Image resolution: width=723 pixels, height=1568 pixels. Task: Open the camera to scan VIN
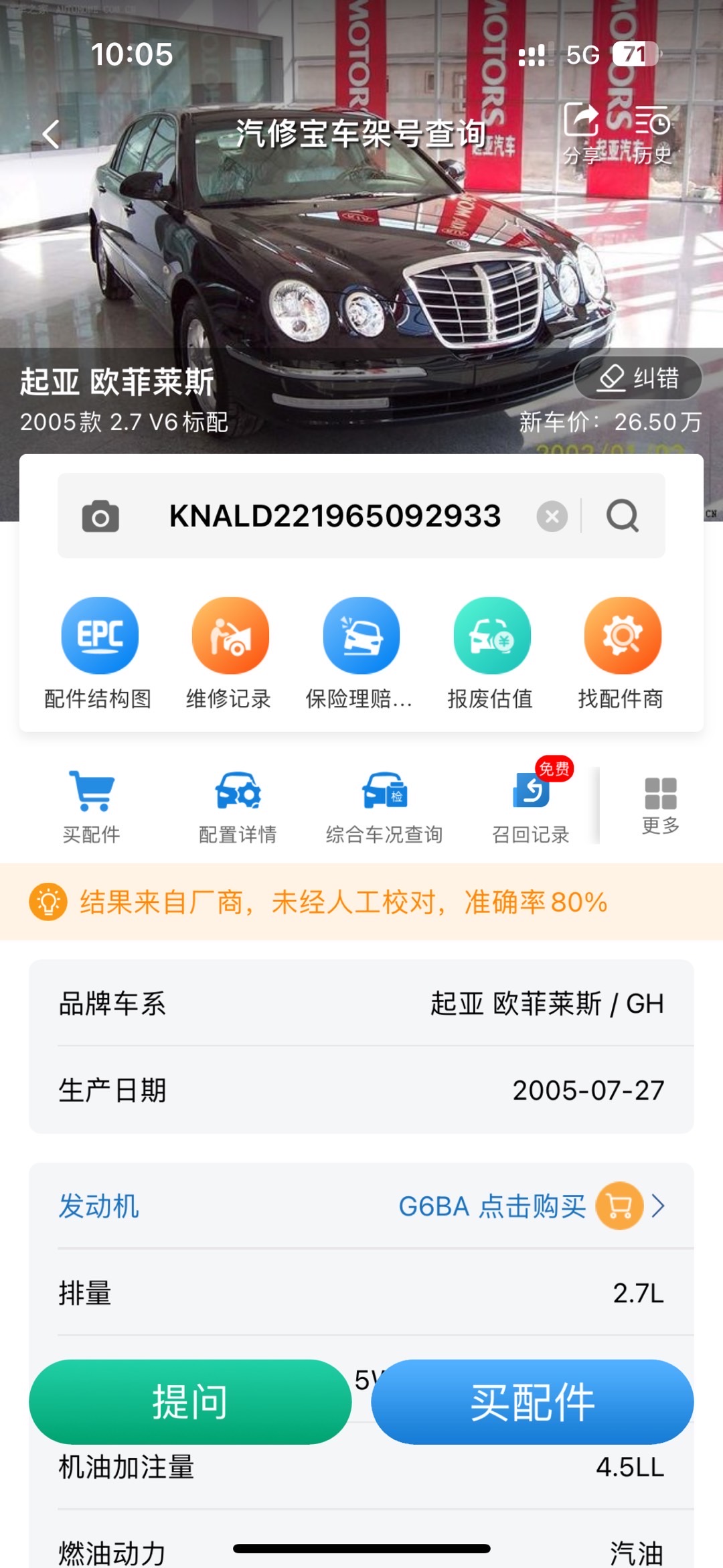coord(100,516)
